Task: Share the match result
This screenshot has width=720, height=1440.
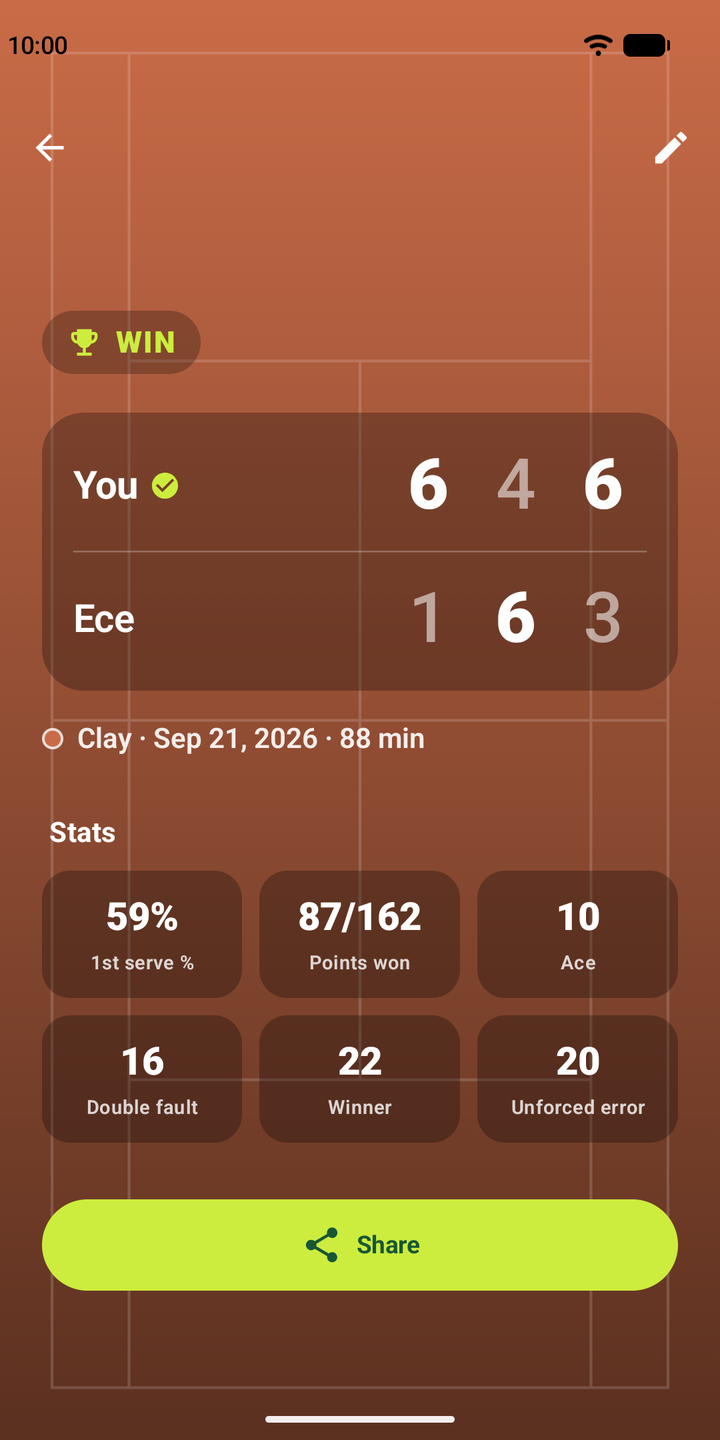Action: coord(360,1245)
